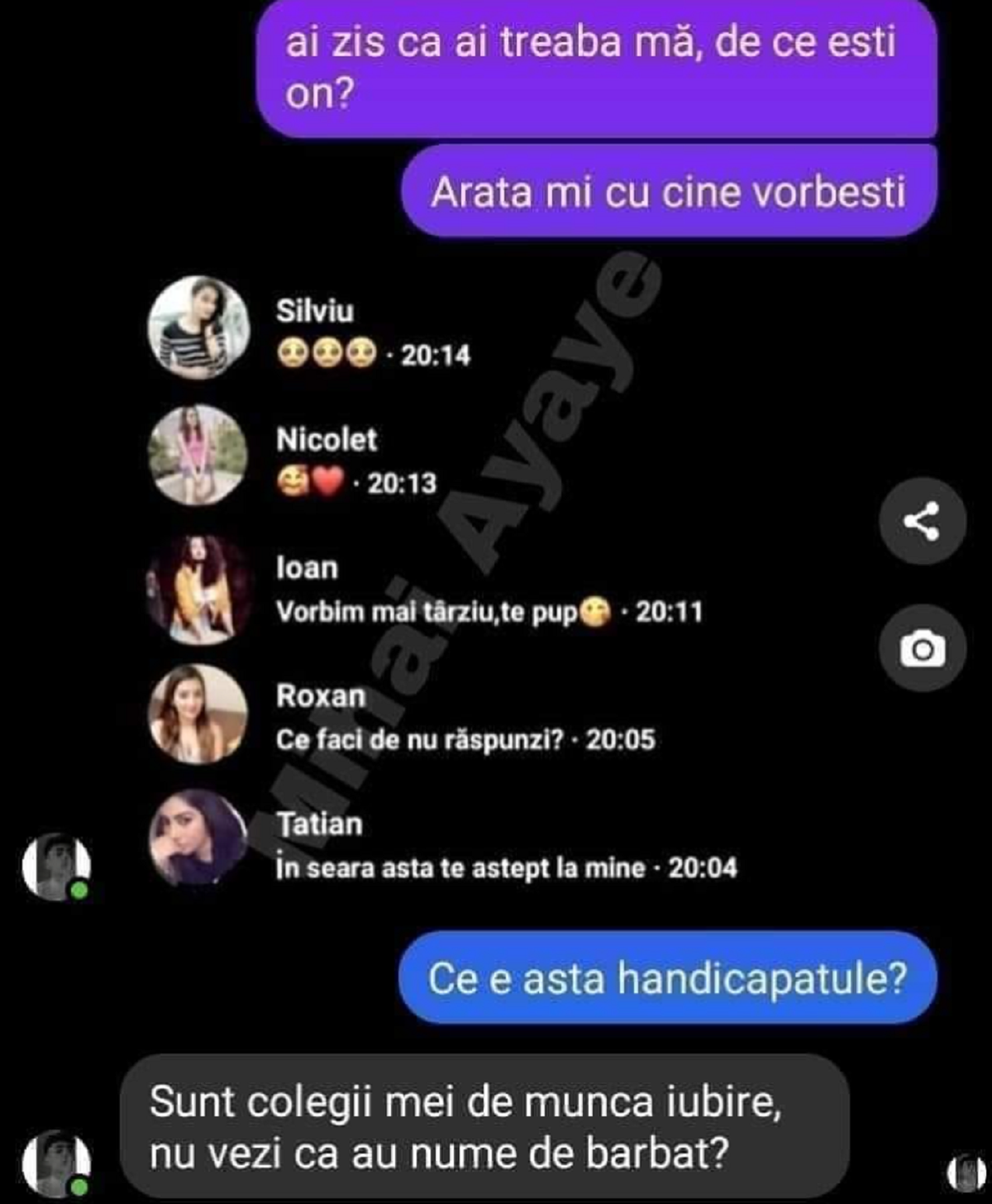Tap the camera icon beside the screenshot
This screenshot has height=1204, width=992.
tap(922, 648)
